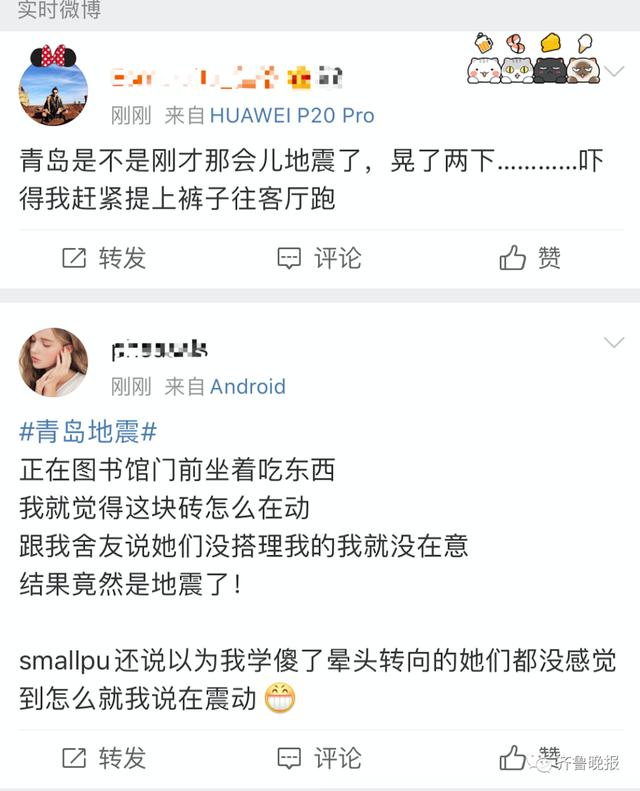Repost the #青岛地震# library post
Viewport: 640px width, 791px height.
pos(104,757)
